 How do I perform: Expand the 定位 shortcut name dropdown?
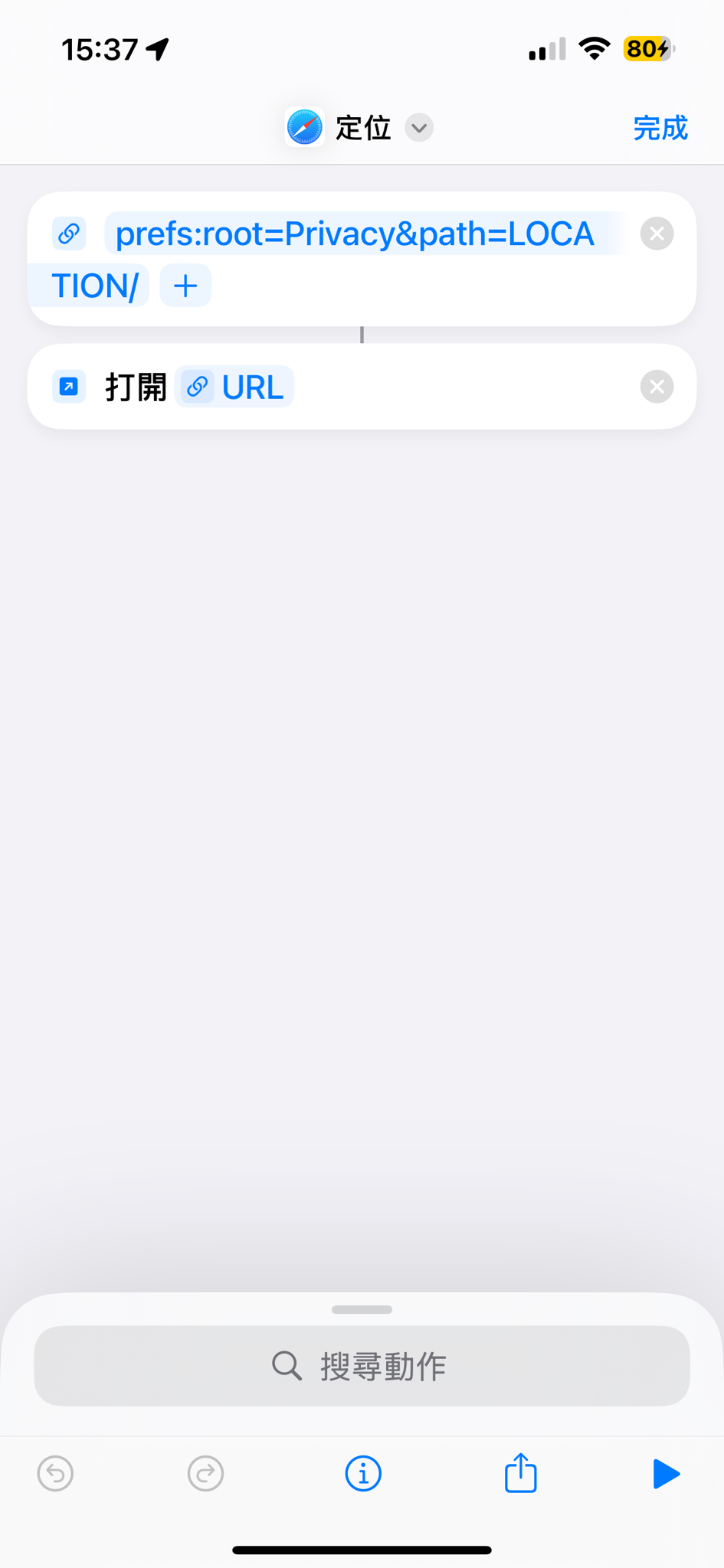click(419, 128)
